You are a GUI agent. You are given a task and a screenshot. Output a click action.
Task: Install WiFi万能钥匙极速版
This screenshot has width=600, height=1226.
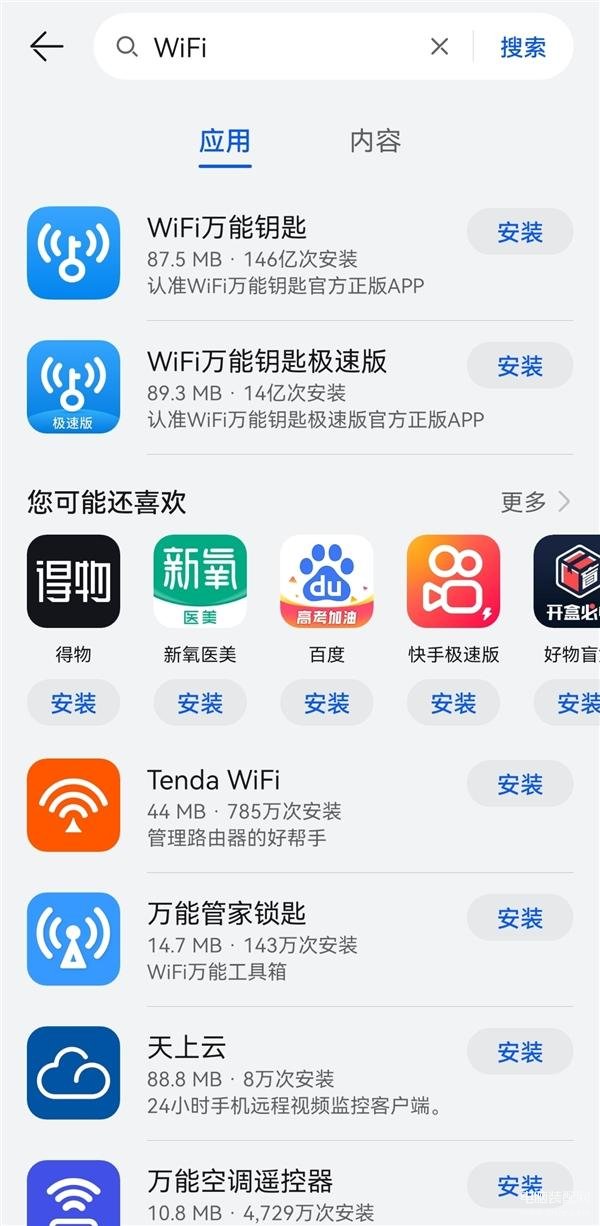pos(520,366)
